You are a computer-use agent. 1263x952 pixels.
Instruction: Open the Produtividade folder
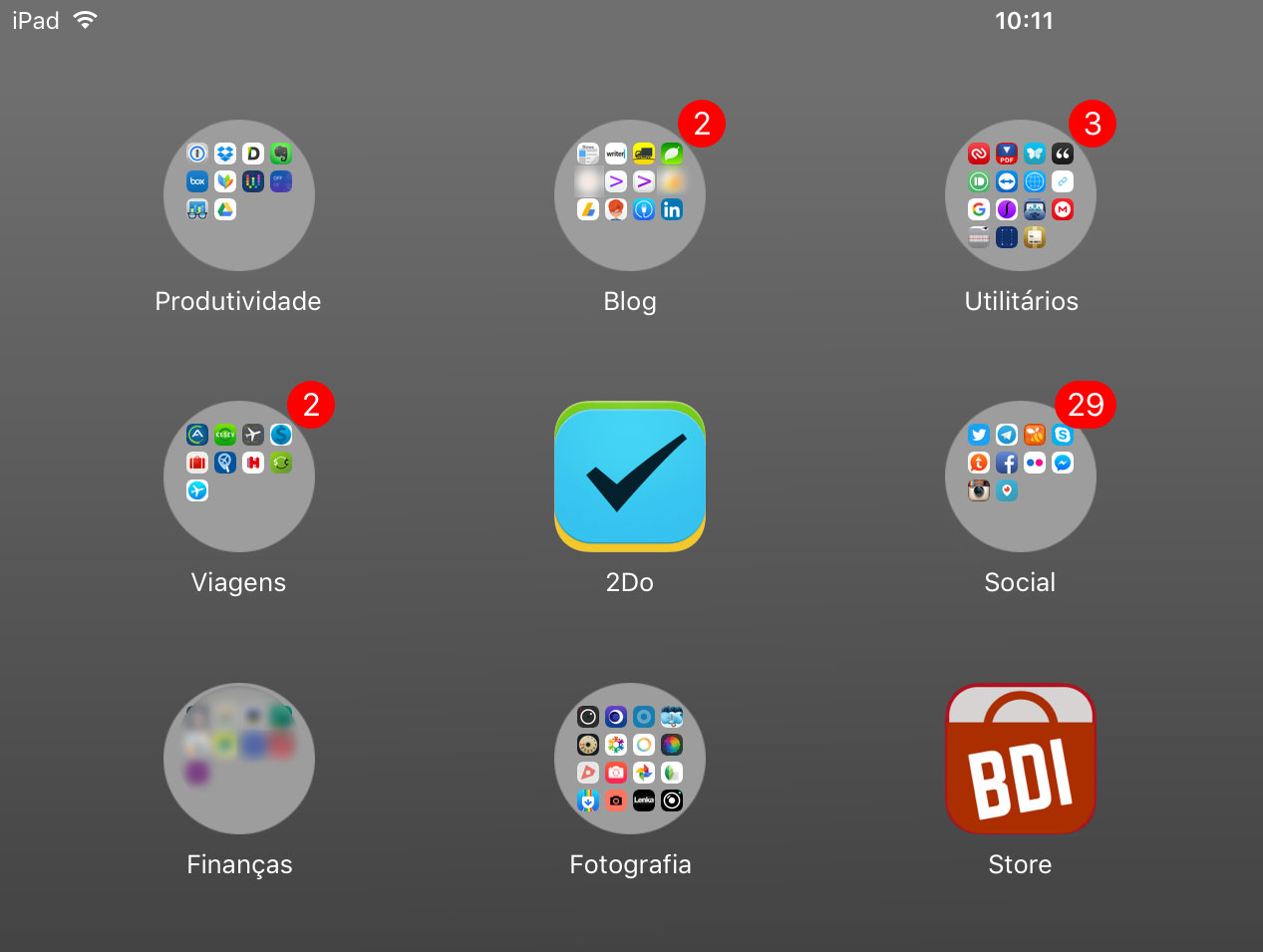point(239,195)
